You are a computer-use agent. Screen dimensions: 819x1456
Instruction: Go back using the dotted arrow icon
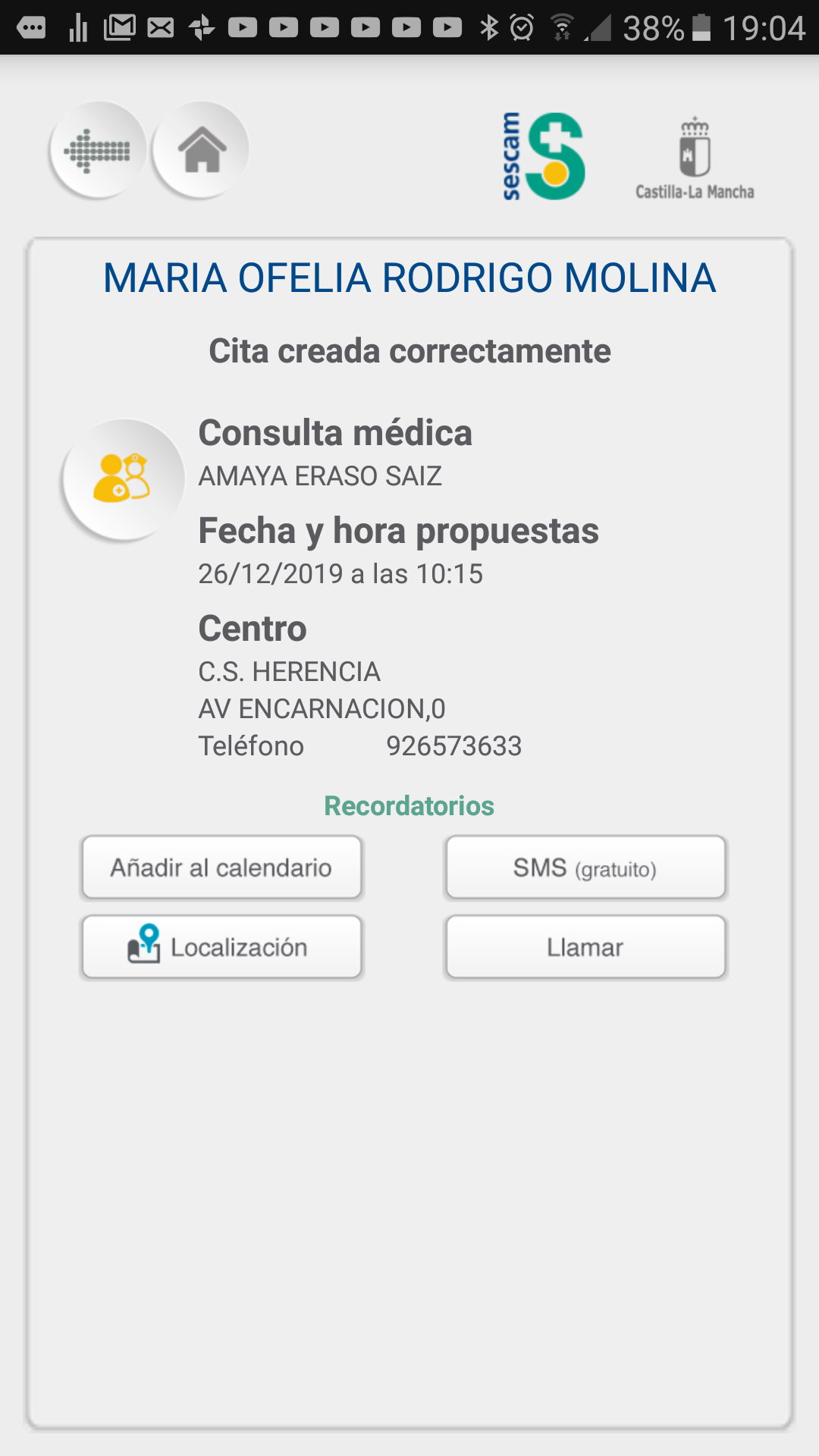[x=98, y=149]
